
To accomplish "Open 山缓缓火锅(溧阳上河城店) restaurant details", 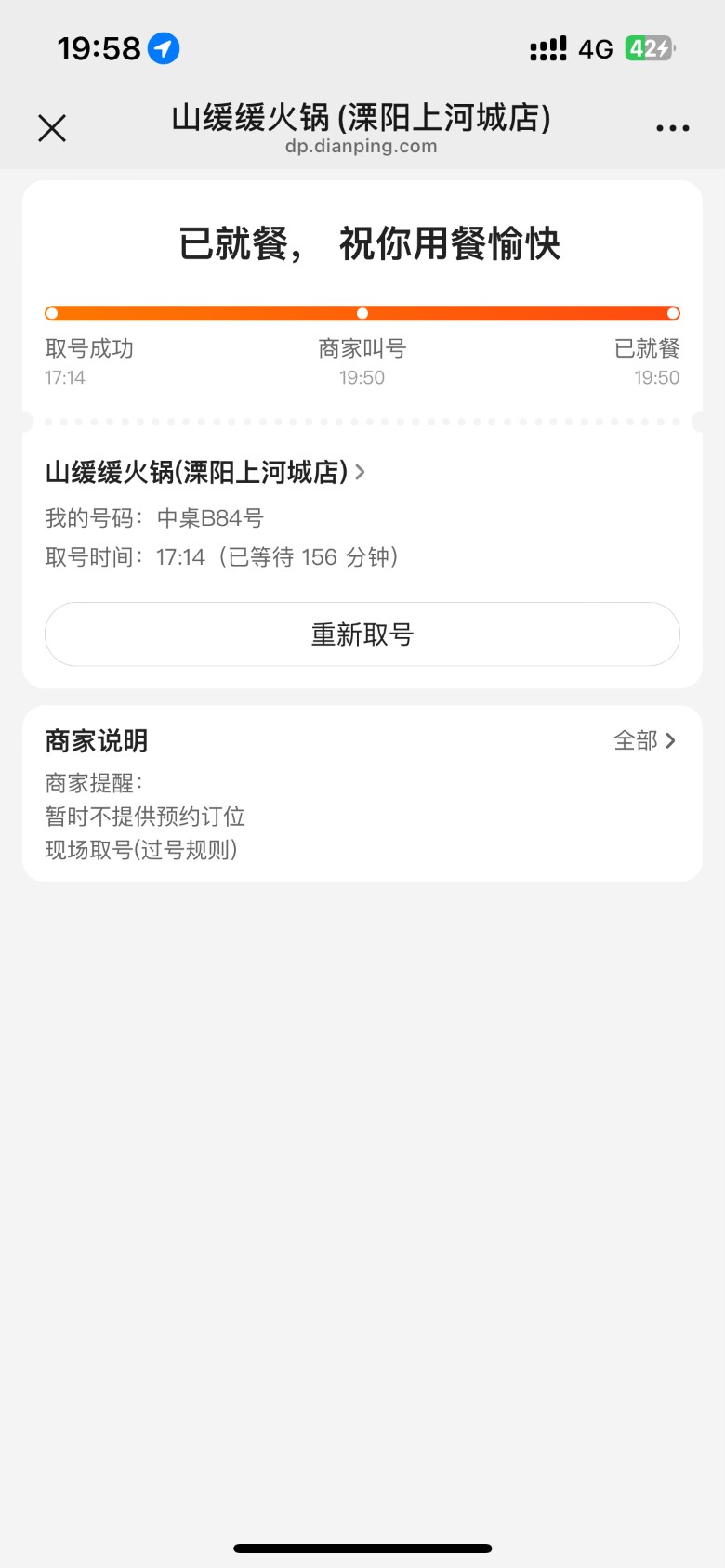I will tap(205, 472).
